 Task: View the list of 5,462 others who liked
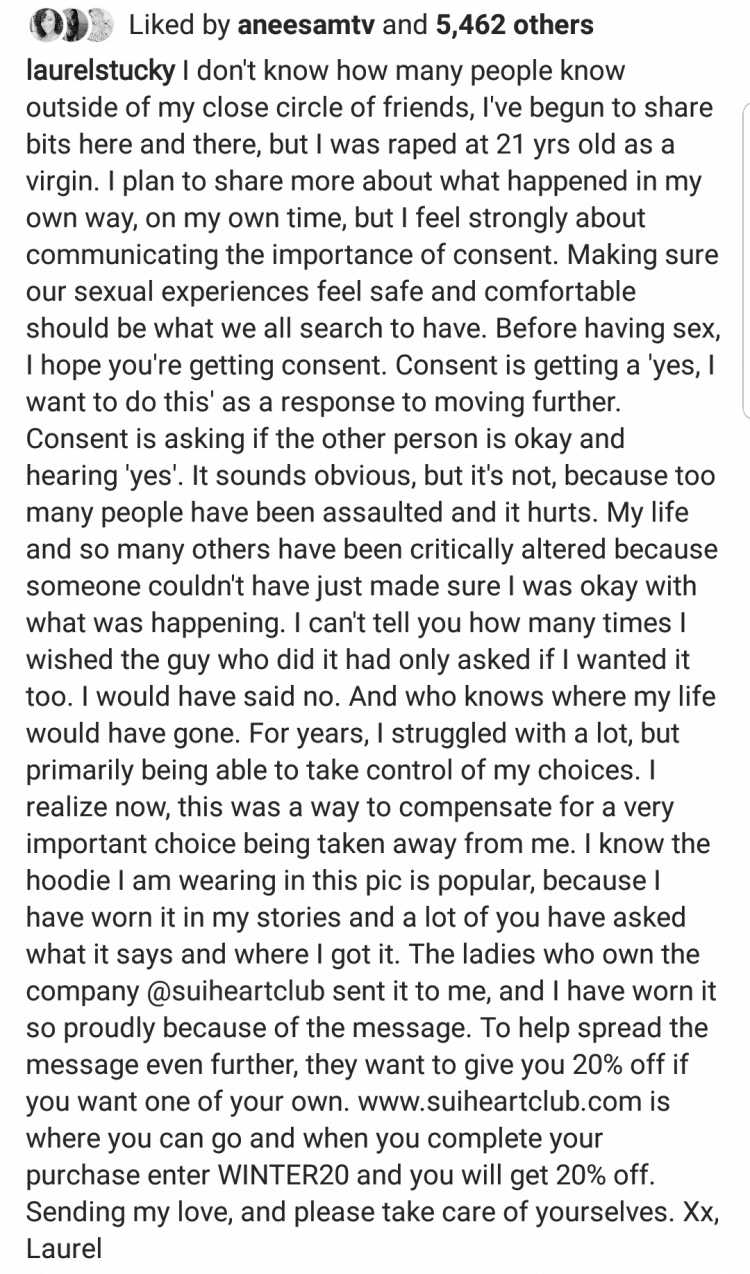pyautogui.click(x=515, y=24)
